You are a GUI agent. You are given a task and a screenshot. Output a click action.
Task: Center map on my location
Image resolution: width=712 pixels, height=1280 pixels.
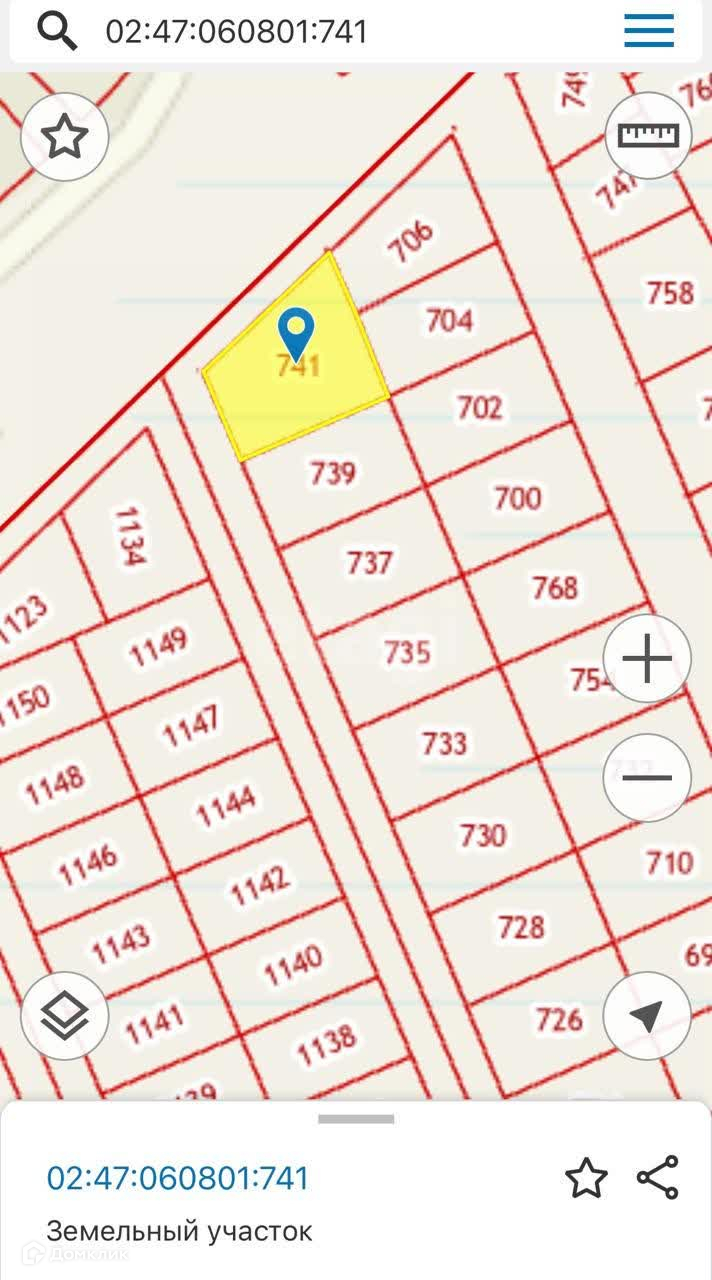(x=648, y=1016)
